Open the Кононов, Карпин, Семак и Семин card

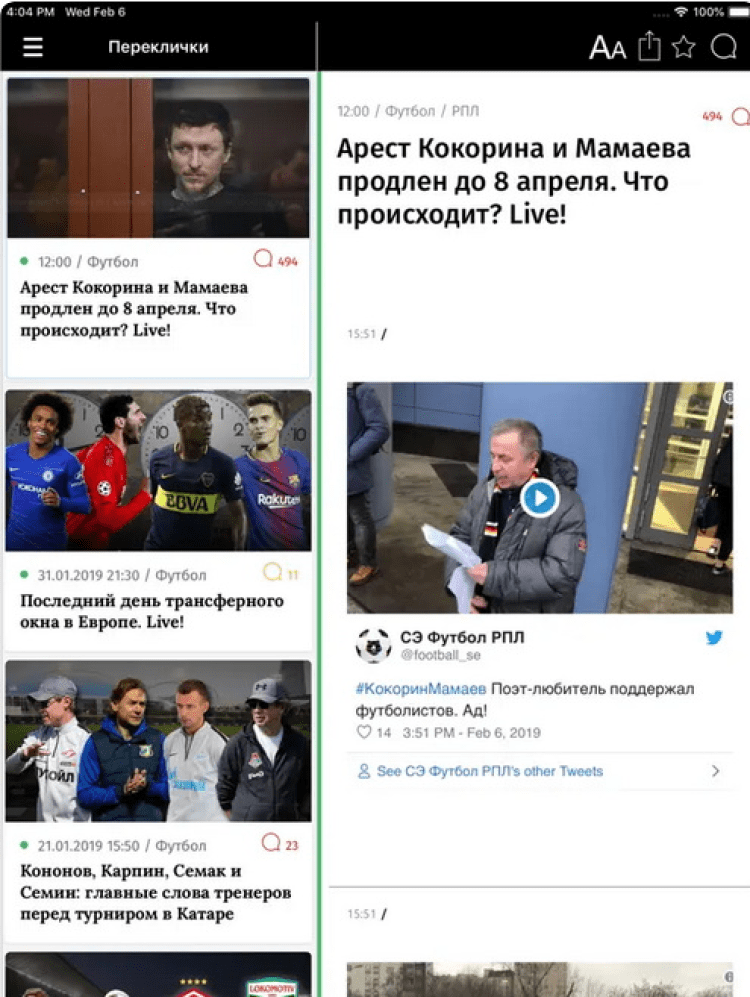pyautogui.click(x=155, y=892)
